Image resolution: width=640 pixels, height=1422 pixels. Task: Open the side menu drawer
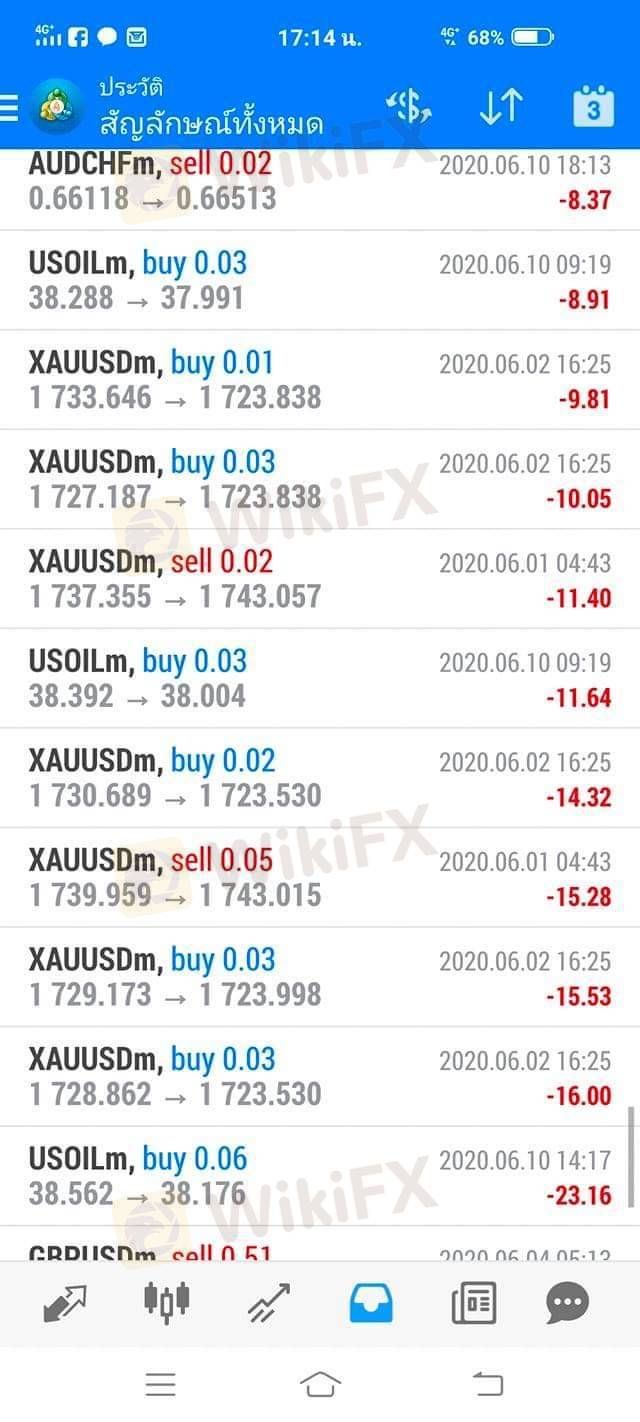(10, 107)
